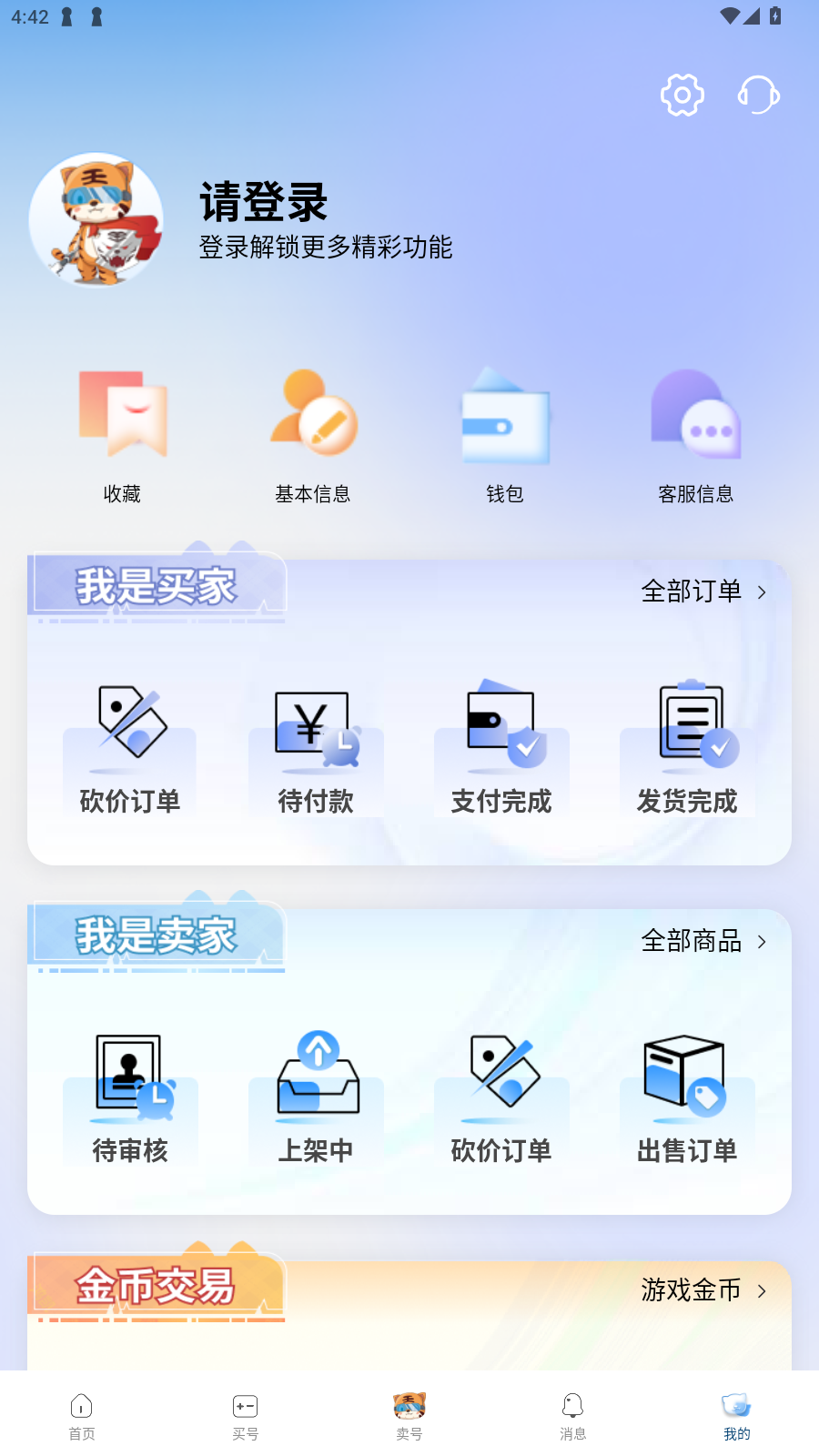Switch to 消息 messages tab
The image size is (819, 1456).
pos(573,1416)
